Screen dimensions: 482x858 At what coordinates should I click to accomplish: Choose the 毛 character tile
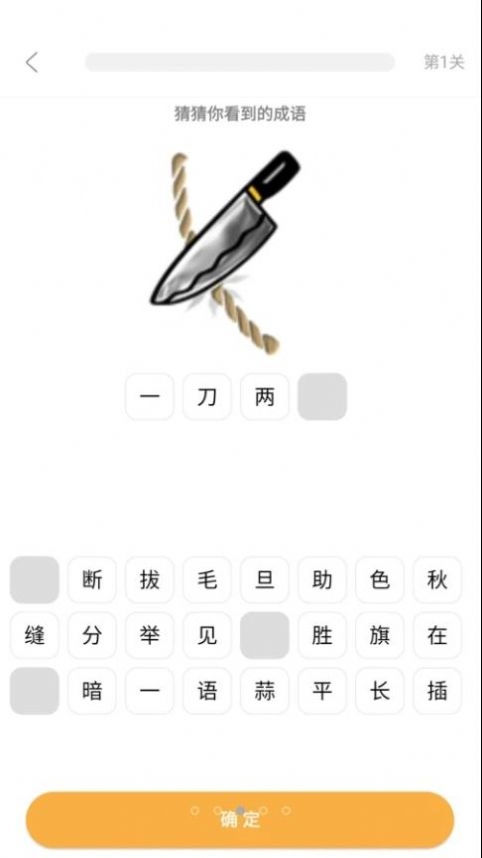pos(207,580)
